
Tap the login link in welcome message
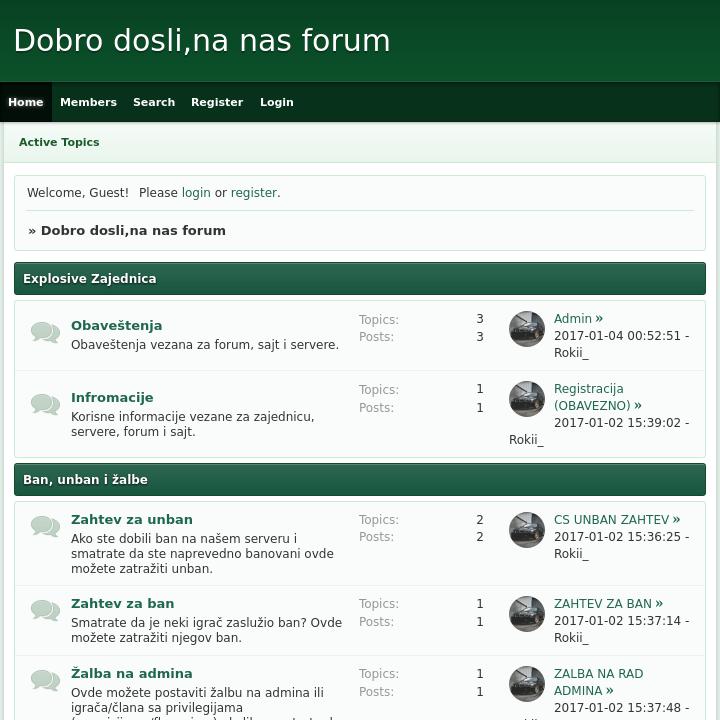pos(196,193)
